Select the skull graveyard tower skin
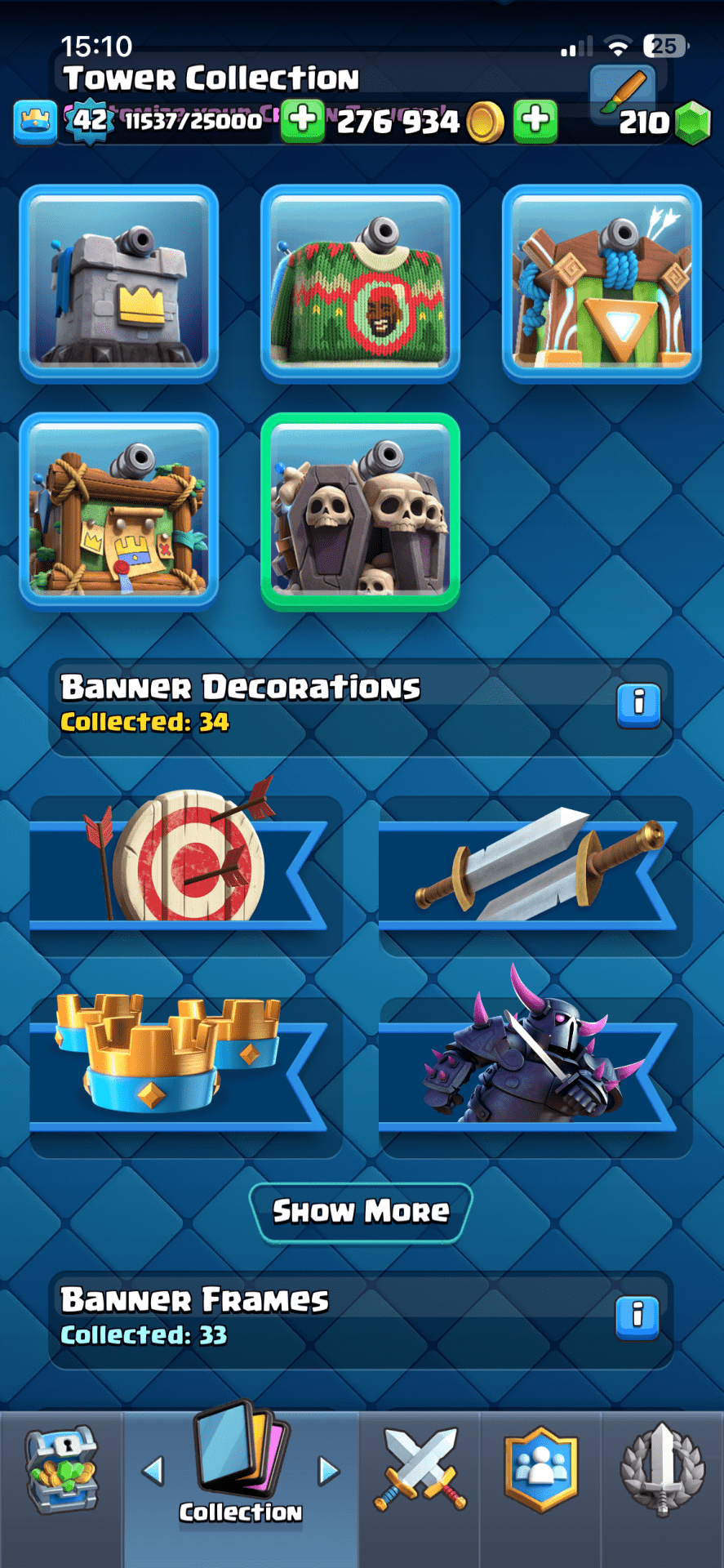The width and height of the screenshot is (724, 1568). (x=360, y=511)
